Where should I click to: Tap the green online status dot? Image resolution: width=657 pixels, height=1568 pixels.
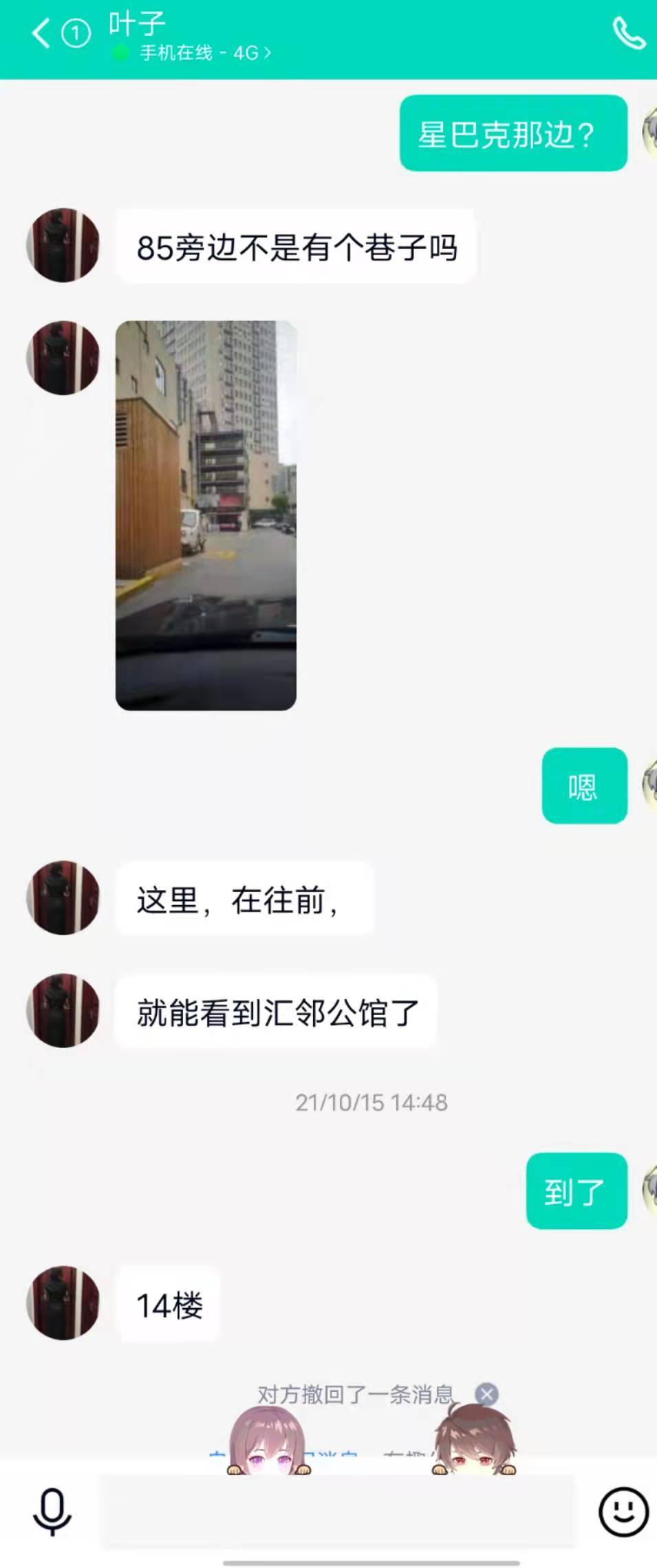click(x=120, y=52)
